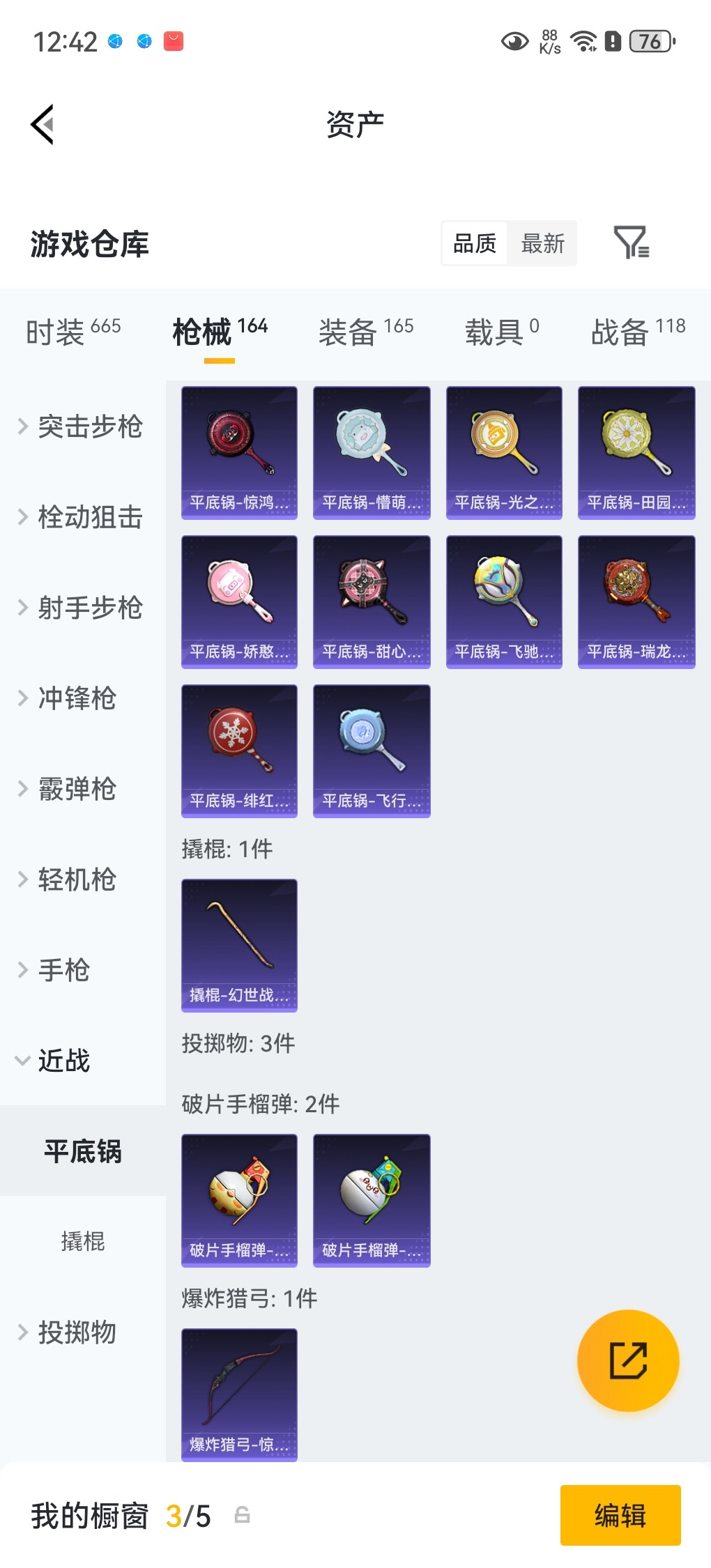This screenshot has width=711, height=1568.
Task: Tap the back arrow on the 资产 page
Action: [43, 124]
